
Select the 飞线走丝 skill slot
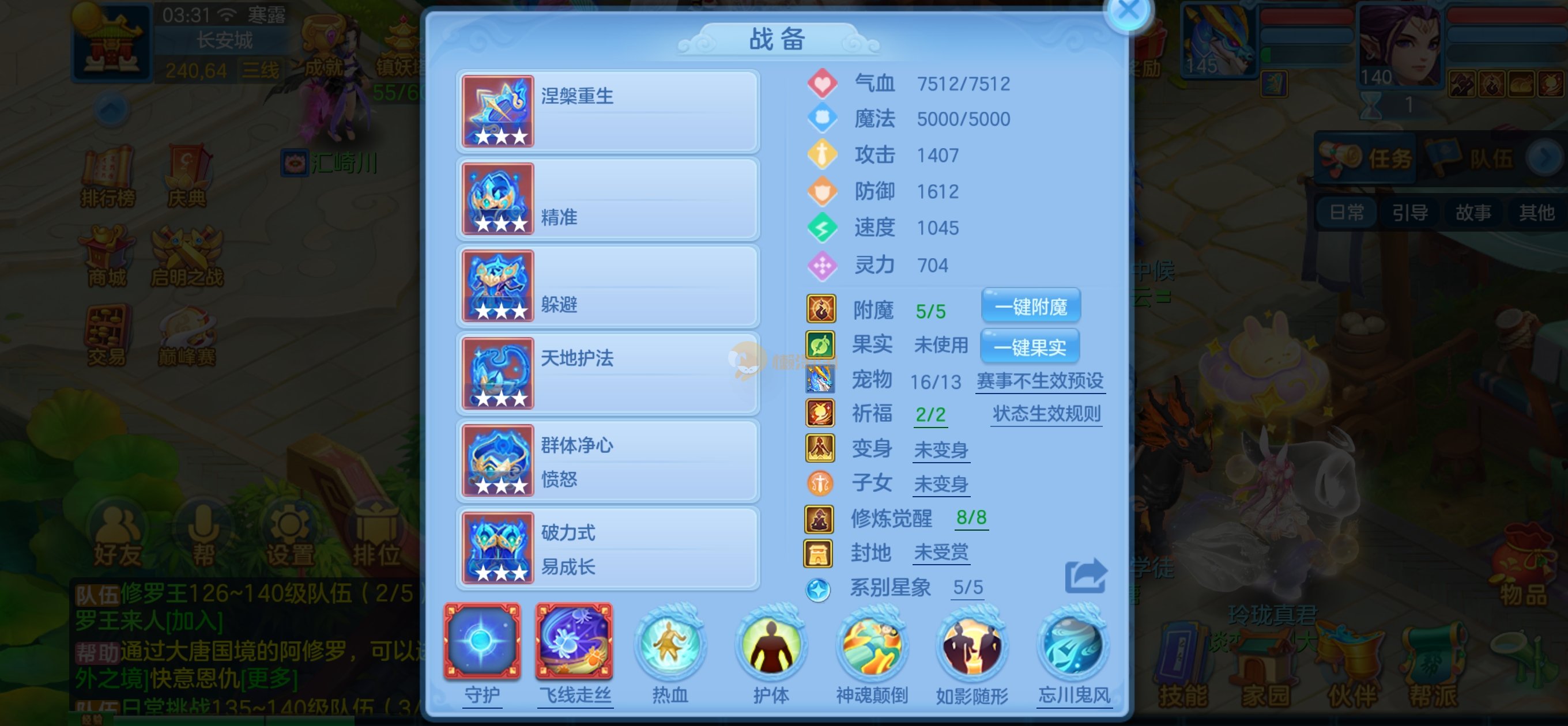pyautogui.click(x=574, y=642)
